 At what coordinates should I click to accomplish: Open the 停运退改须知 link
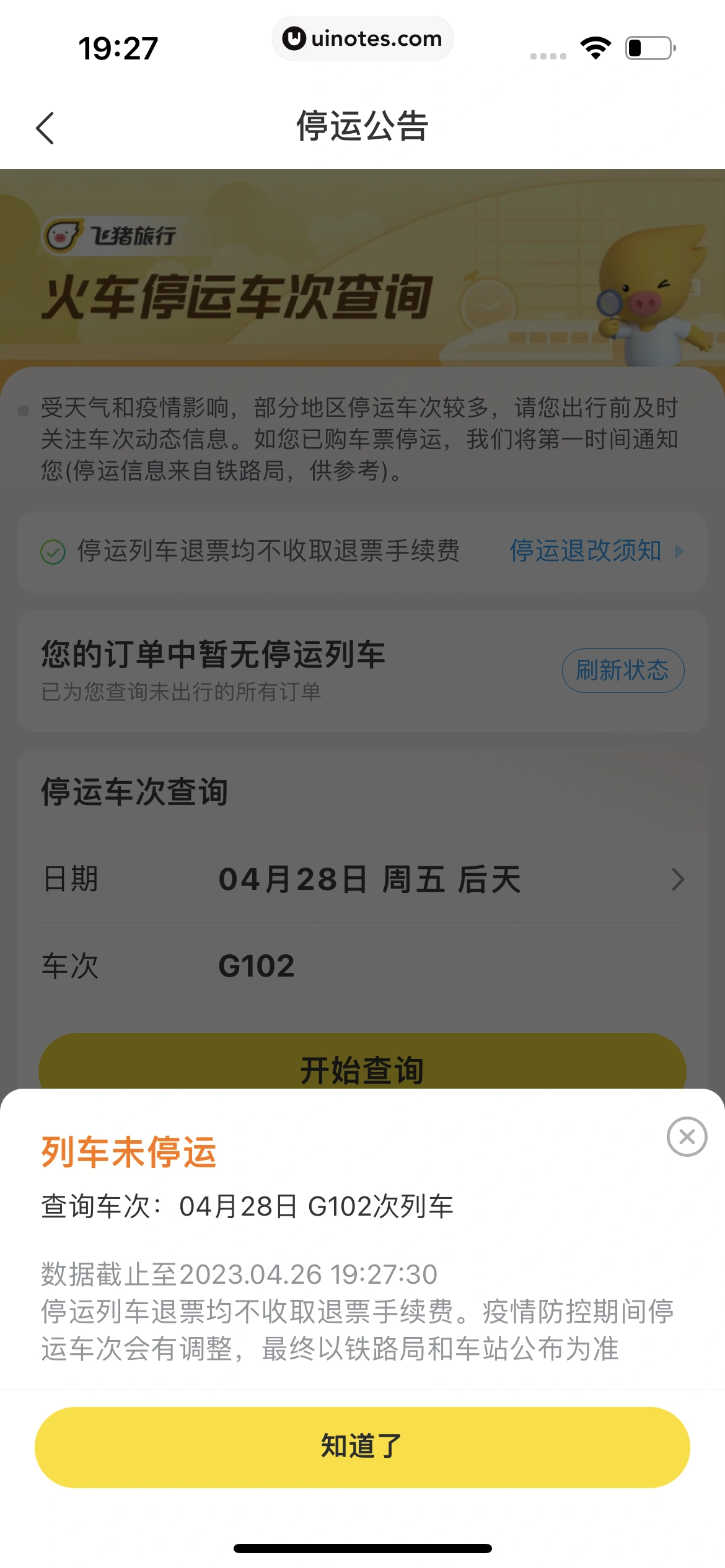coord(595,551)
